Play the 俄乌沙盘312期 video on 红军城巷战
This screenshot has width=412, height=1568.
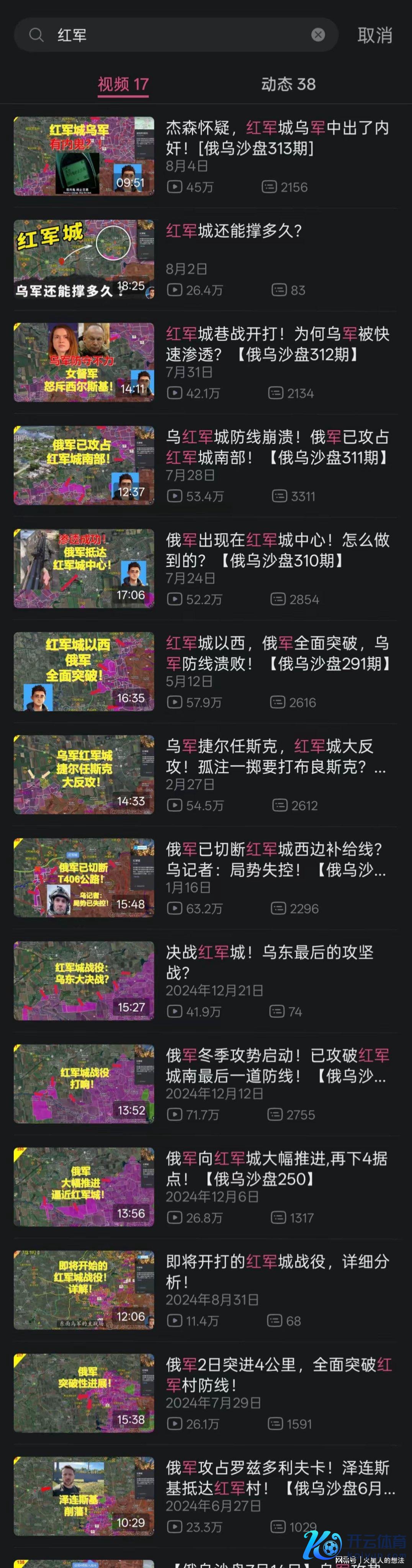(x=277, y=343)
